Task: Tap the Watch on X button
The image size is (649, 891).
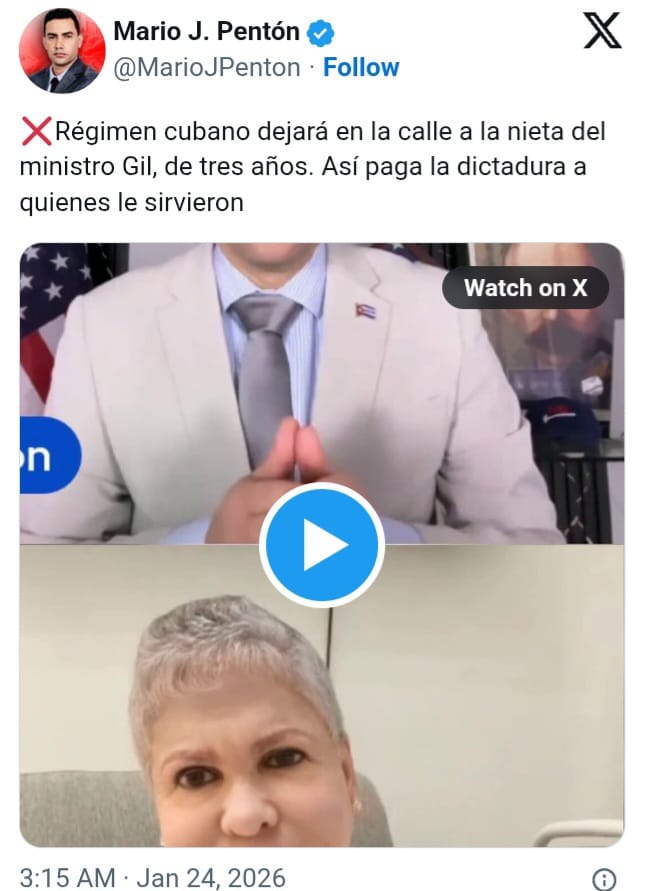Action: click(525, 288)
